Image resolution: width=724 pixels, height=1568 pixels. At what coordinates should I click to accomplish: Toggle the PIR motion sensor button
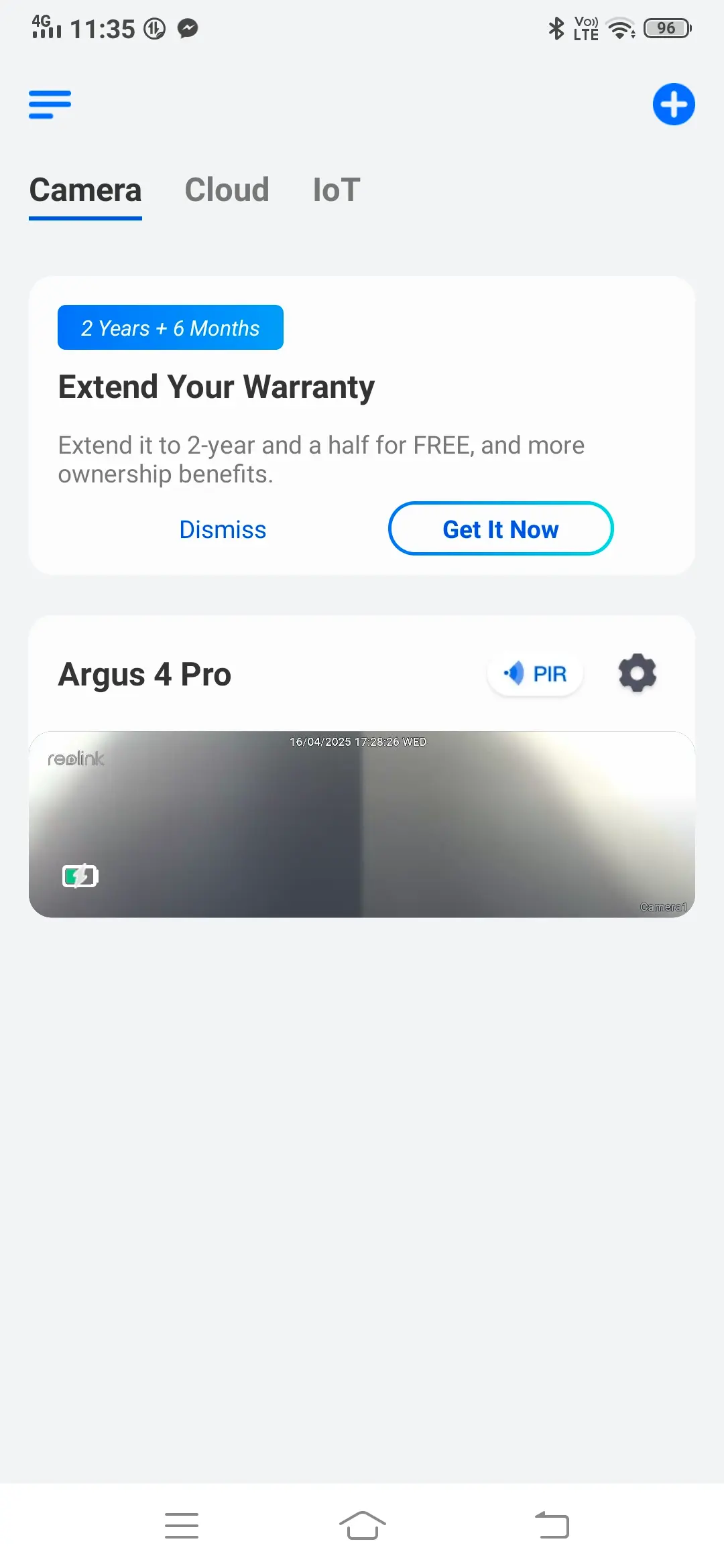click(536, 673)
